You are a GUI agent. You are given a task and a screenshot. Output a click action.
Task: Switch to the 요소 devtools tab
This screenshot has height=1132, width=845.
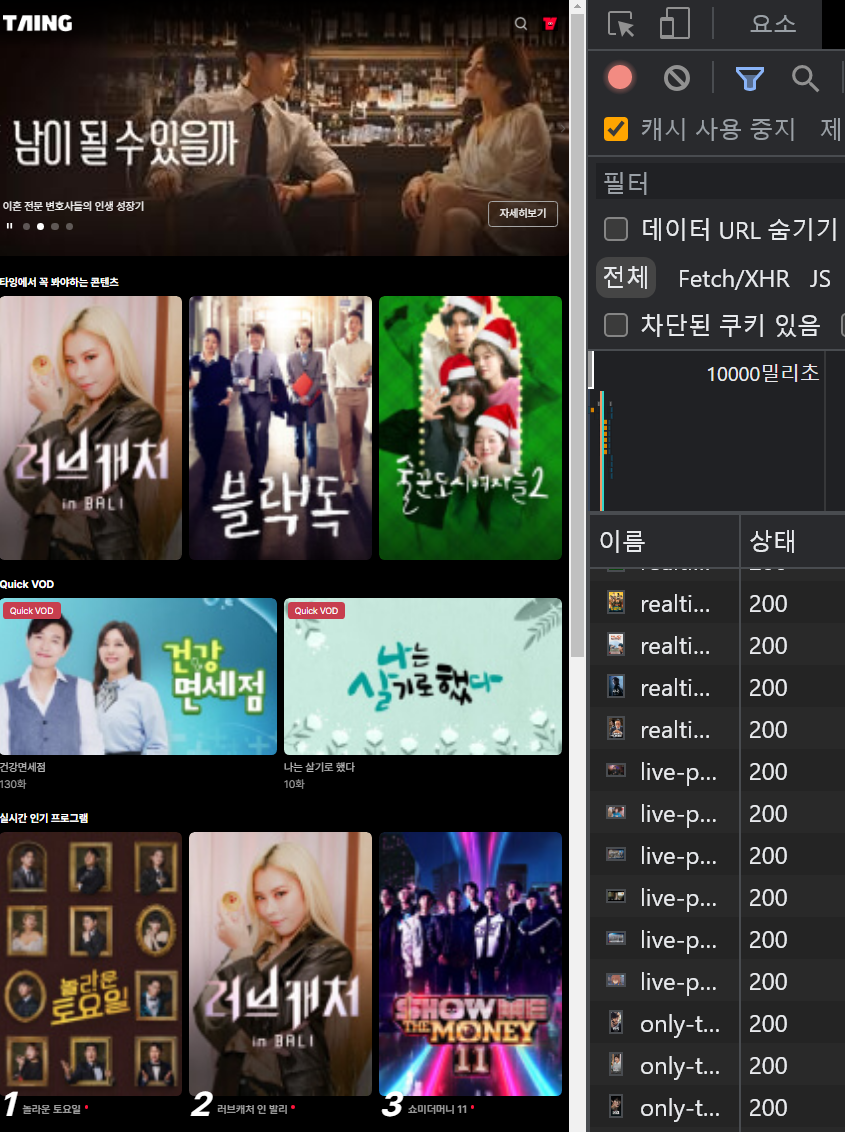(x=773, y=24)
